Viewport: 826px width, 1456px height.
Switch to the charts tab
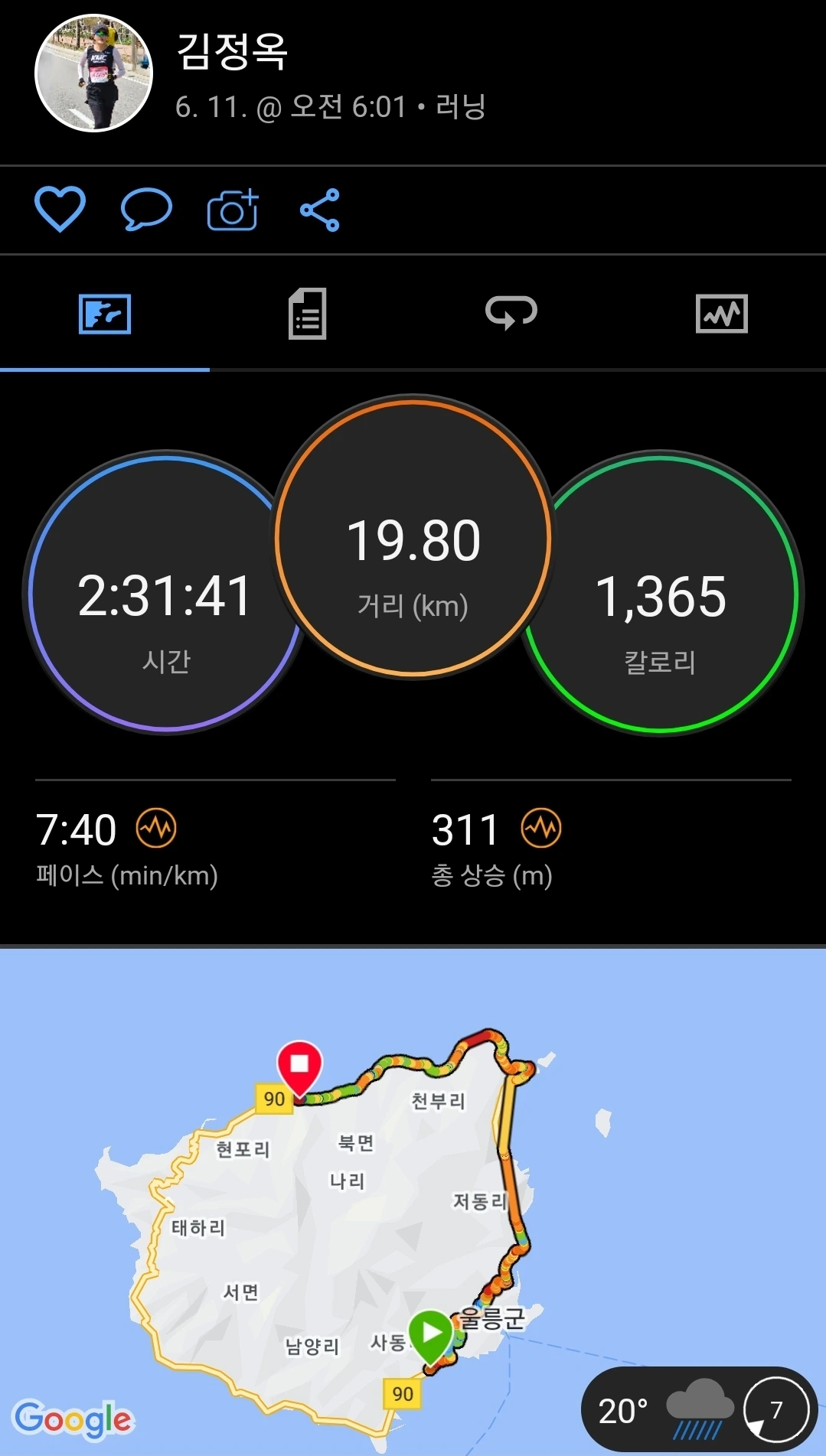pyautogui.click(x=721, y=314)
